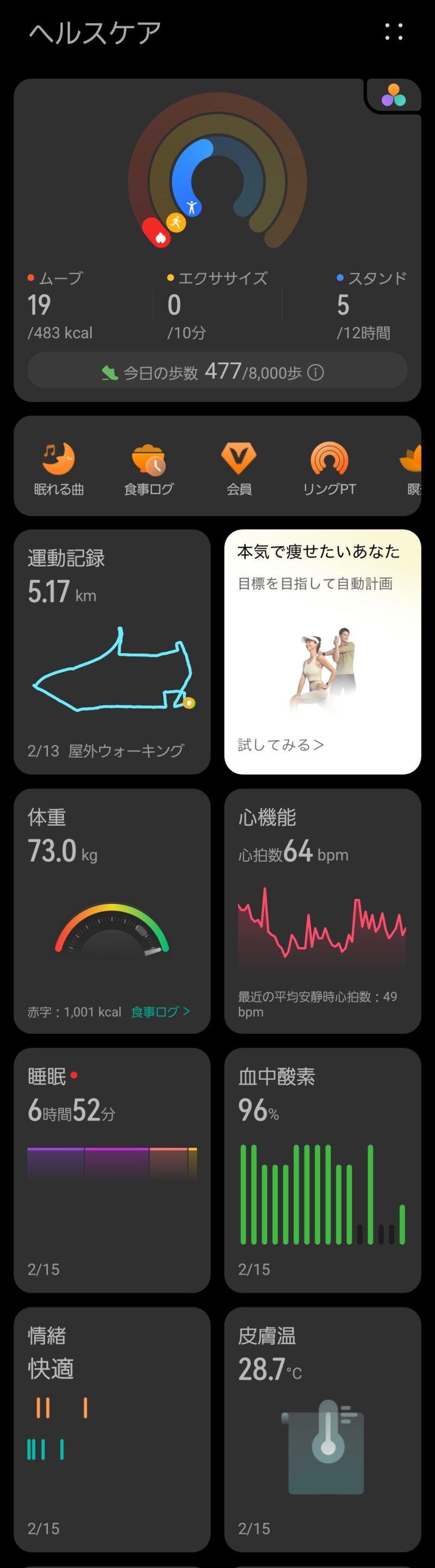Open the リングPT shortcut
Screen dimensions: 435x1568
(x=329, y=469)
